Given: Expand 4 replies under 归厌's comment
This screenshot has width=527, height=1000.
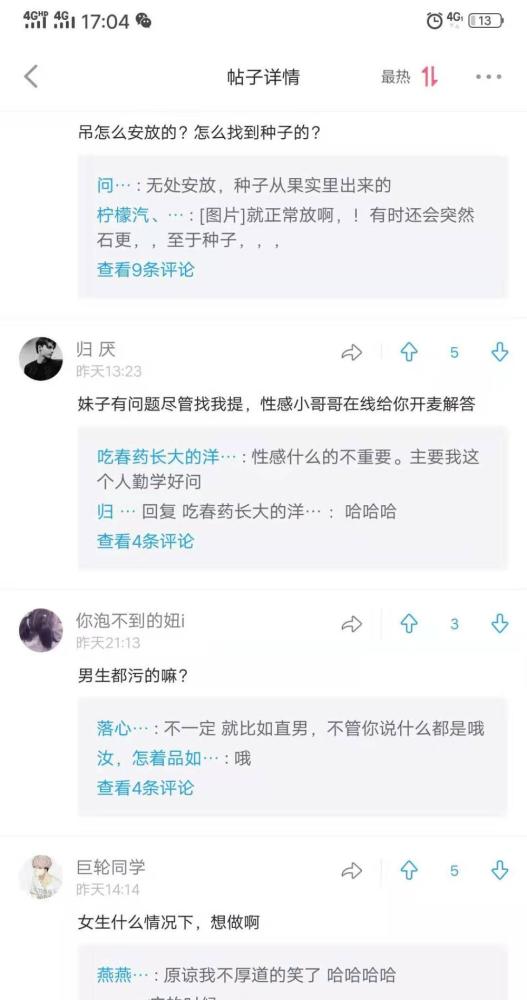Looking at the screenshot, I should click(x=145, y=541).
